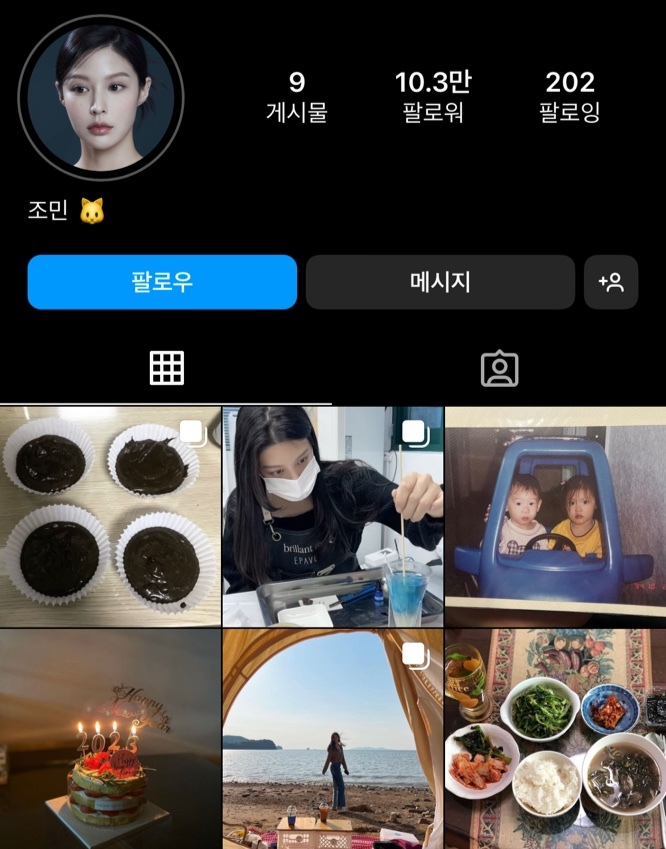The width and height of the screenshot is (666, 849).
Task: View the 팔로워 follower list
Action: pyautogui.click(x=433, y=97)
